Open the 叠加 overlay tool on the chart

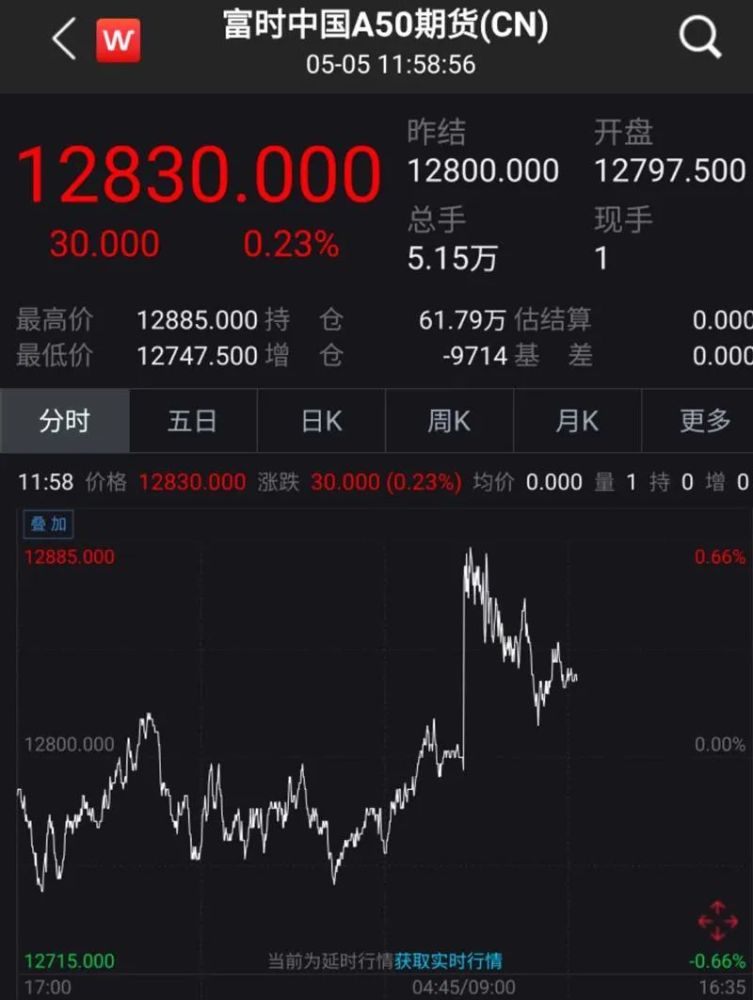click(47, 524)
